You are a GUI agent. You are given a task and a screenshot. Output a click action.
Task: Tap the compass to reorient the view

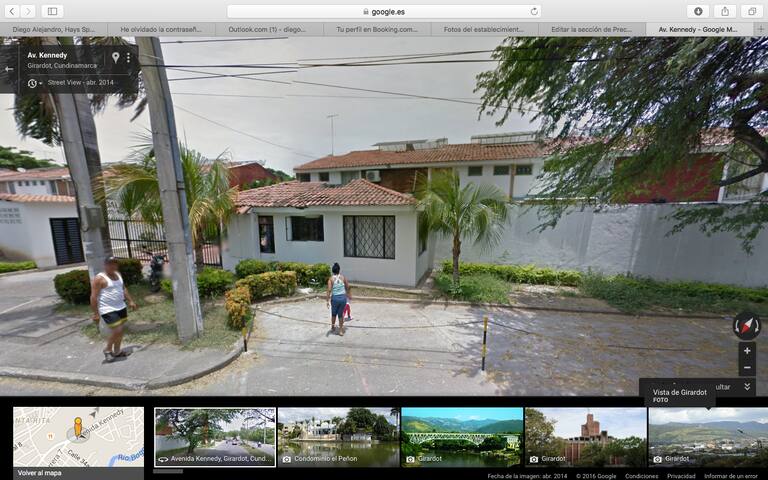(747, 326)
